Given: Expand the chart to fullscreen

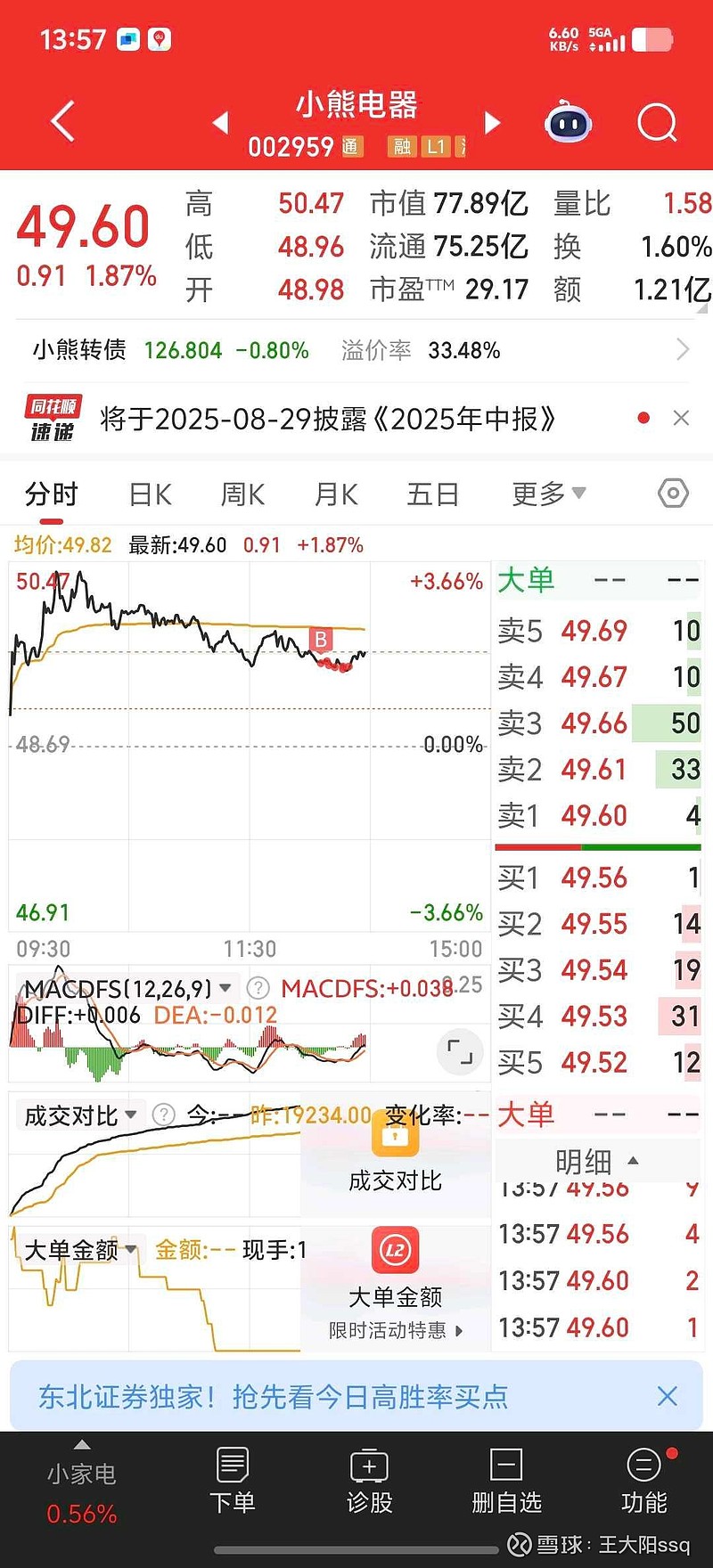Looking at the screenshot, I should point(460,1052).
